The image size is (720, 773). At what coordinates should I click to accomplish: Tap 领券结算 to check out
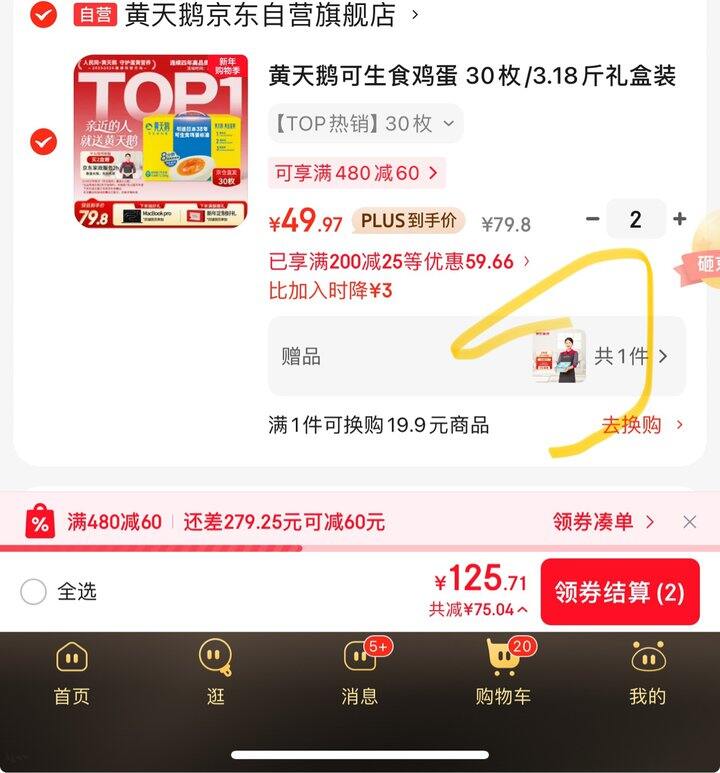[x=619, y=592]
